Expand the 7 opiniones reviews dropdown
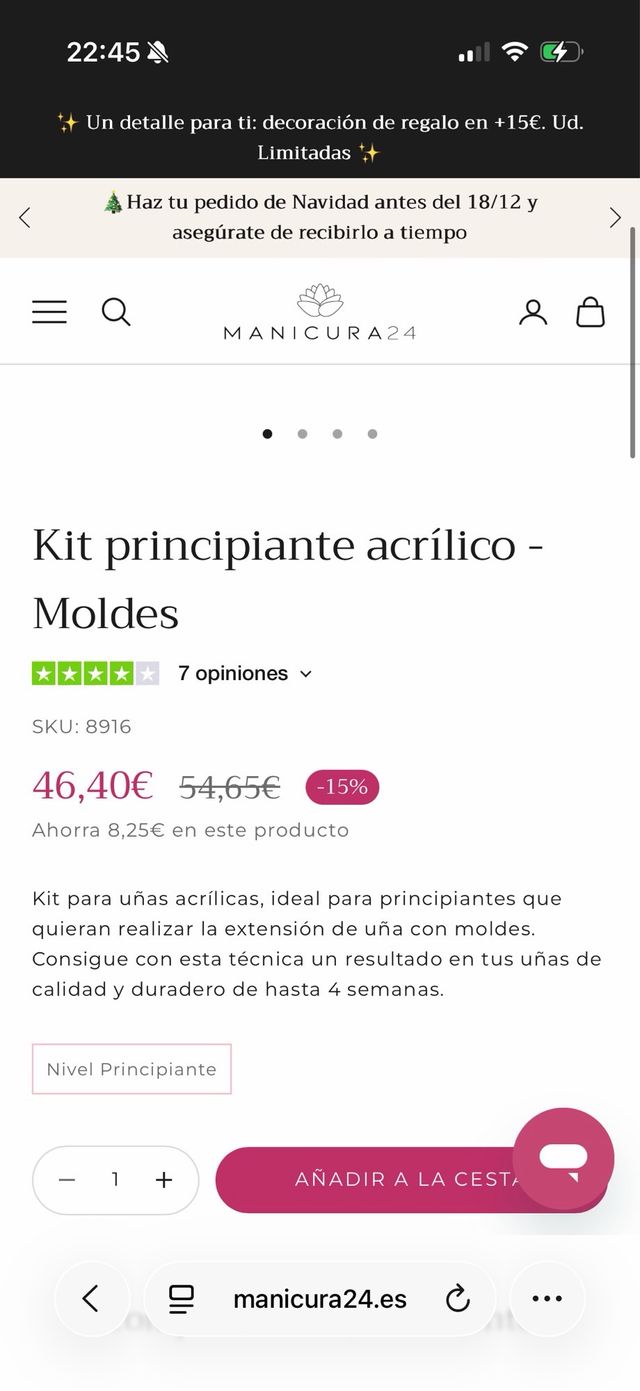The height and width of the screenshot is (1391, 640). 245,674
